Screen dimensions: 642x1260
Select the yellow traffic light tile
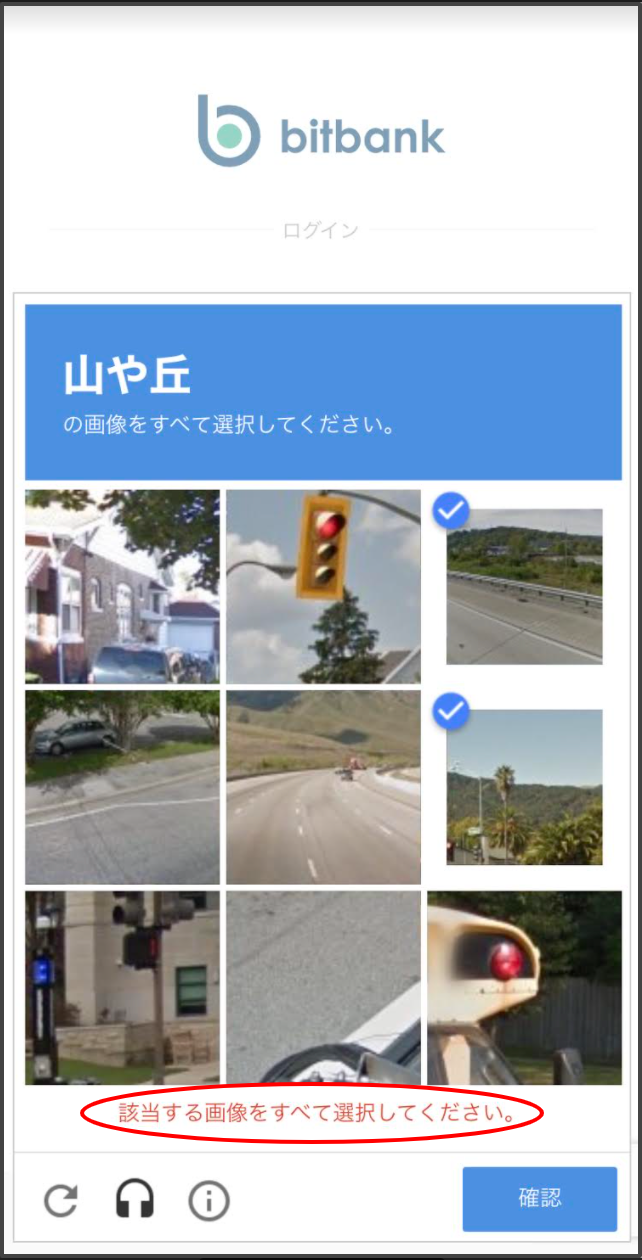[323, 586]
